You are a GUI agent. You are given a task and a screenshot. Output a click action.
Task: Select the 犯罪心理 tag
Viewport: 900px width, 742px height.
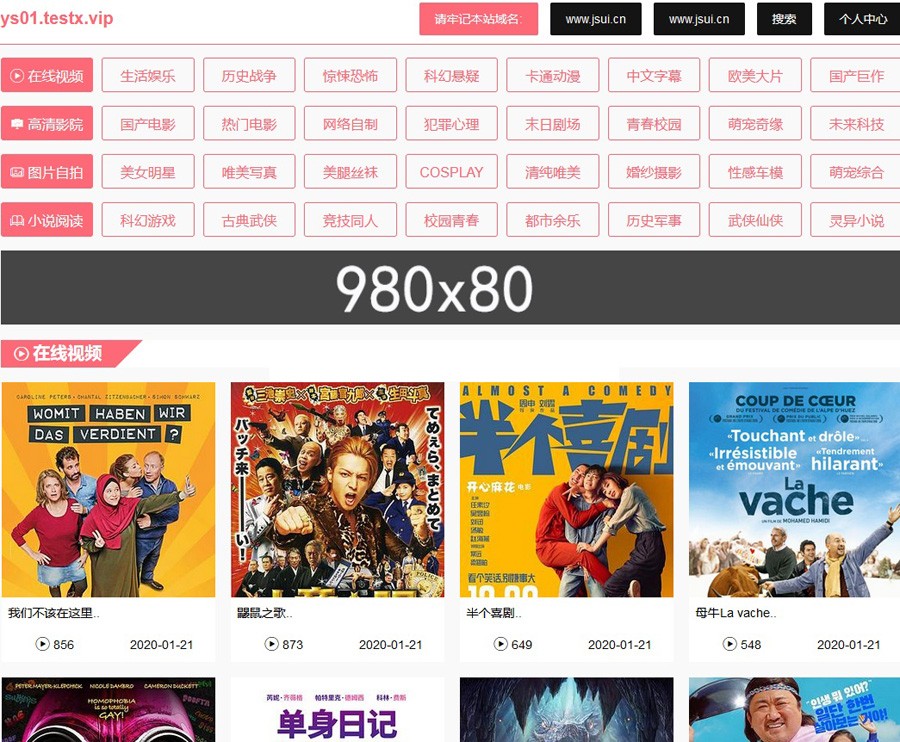coord(451,124)
